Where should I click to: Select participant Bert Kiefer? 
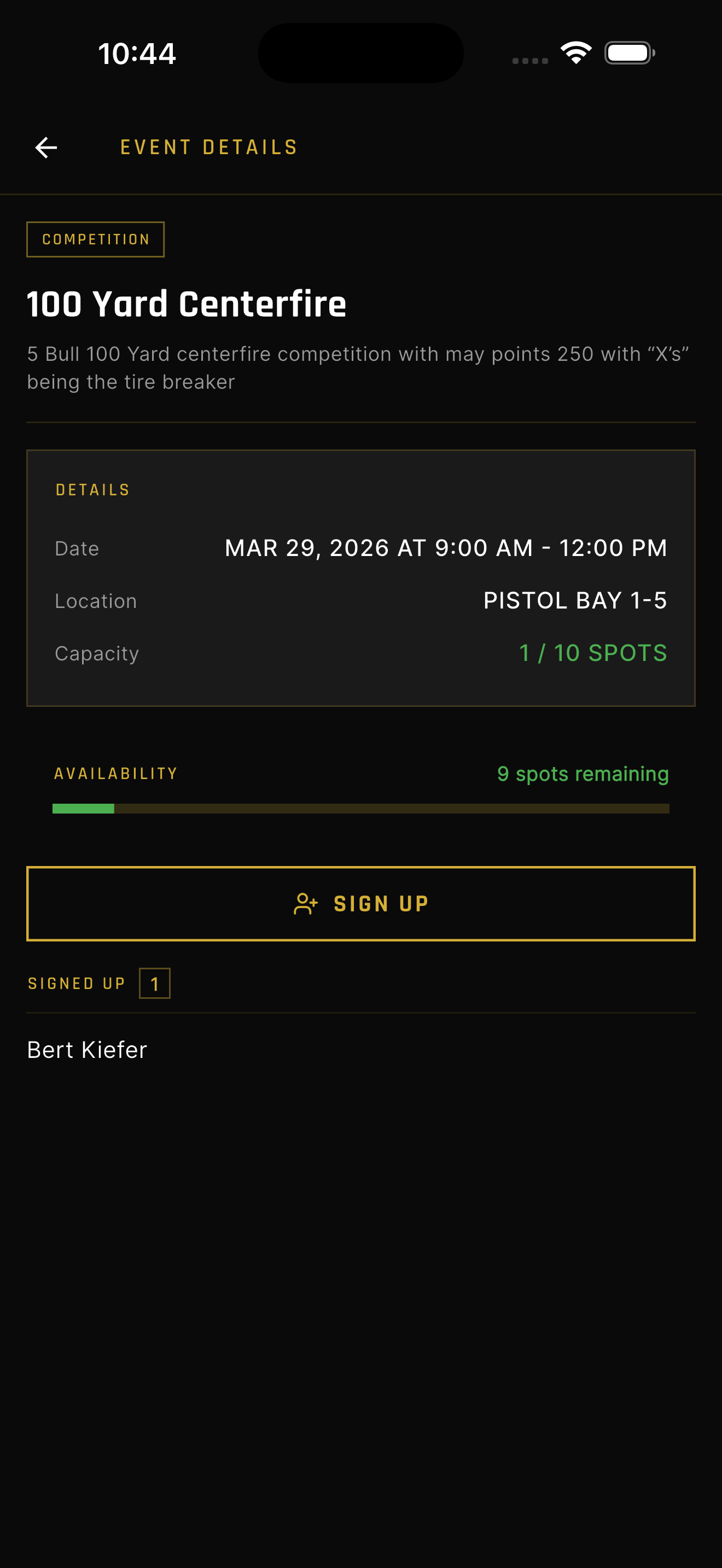pos(86,1049)
